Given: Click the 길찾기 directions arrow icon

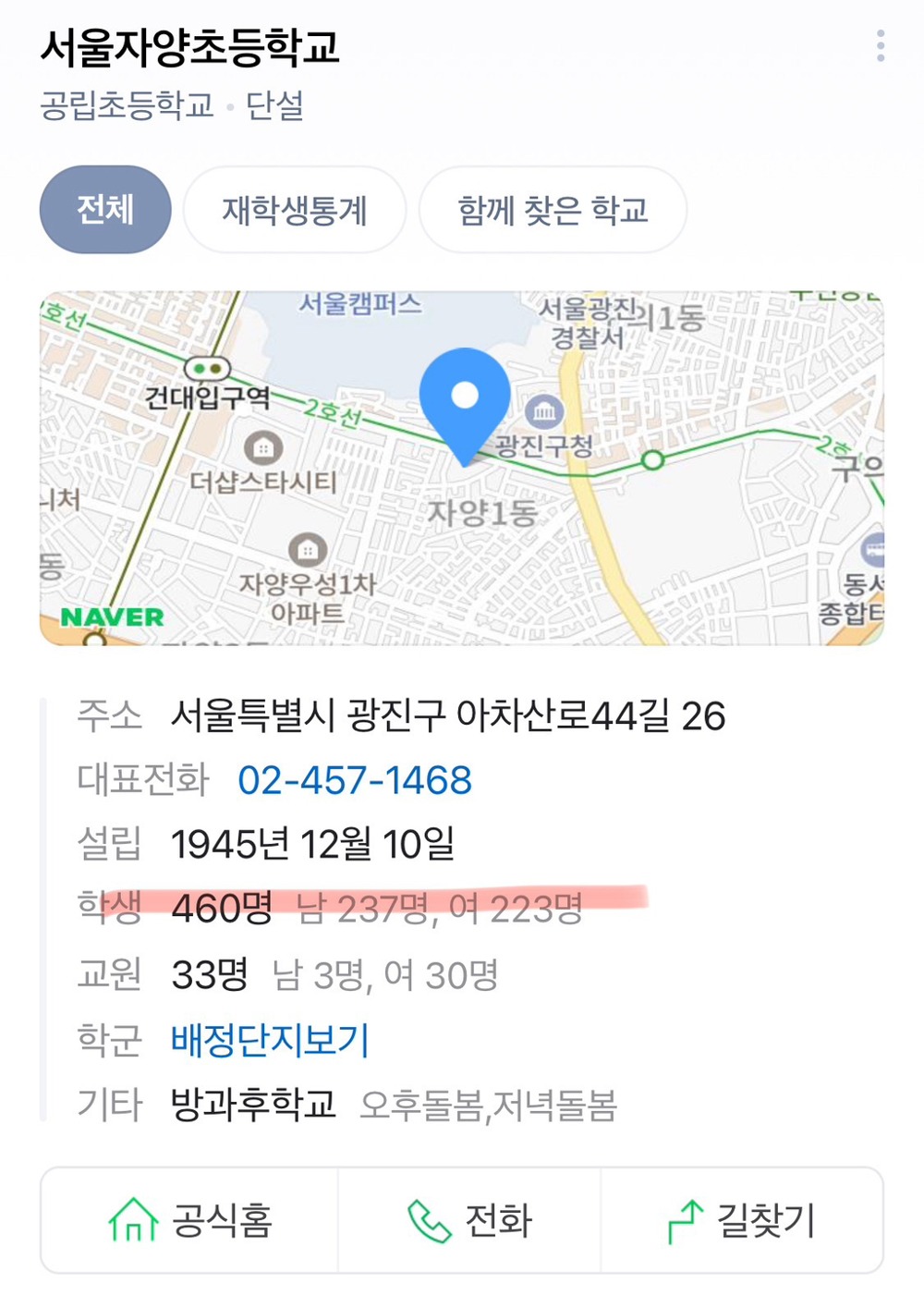Looking at the screenshot, I should 686,1219.
